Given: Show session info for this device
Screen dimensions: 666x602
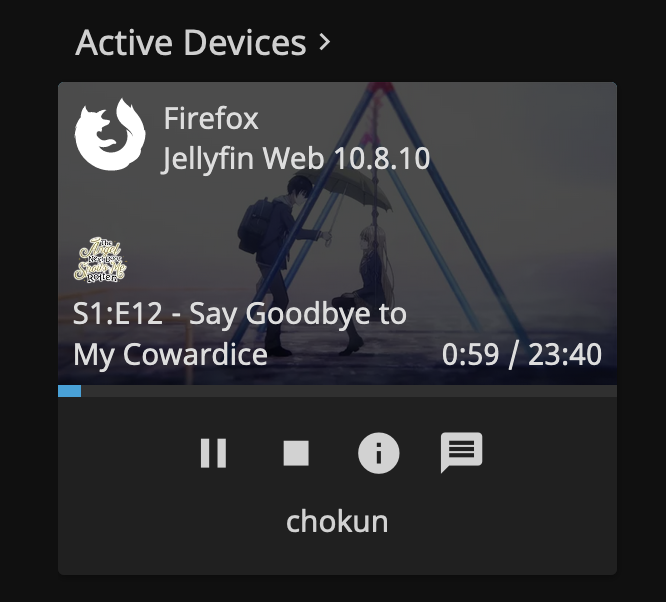Looking at the screenshot, I should point(378,454).
